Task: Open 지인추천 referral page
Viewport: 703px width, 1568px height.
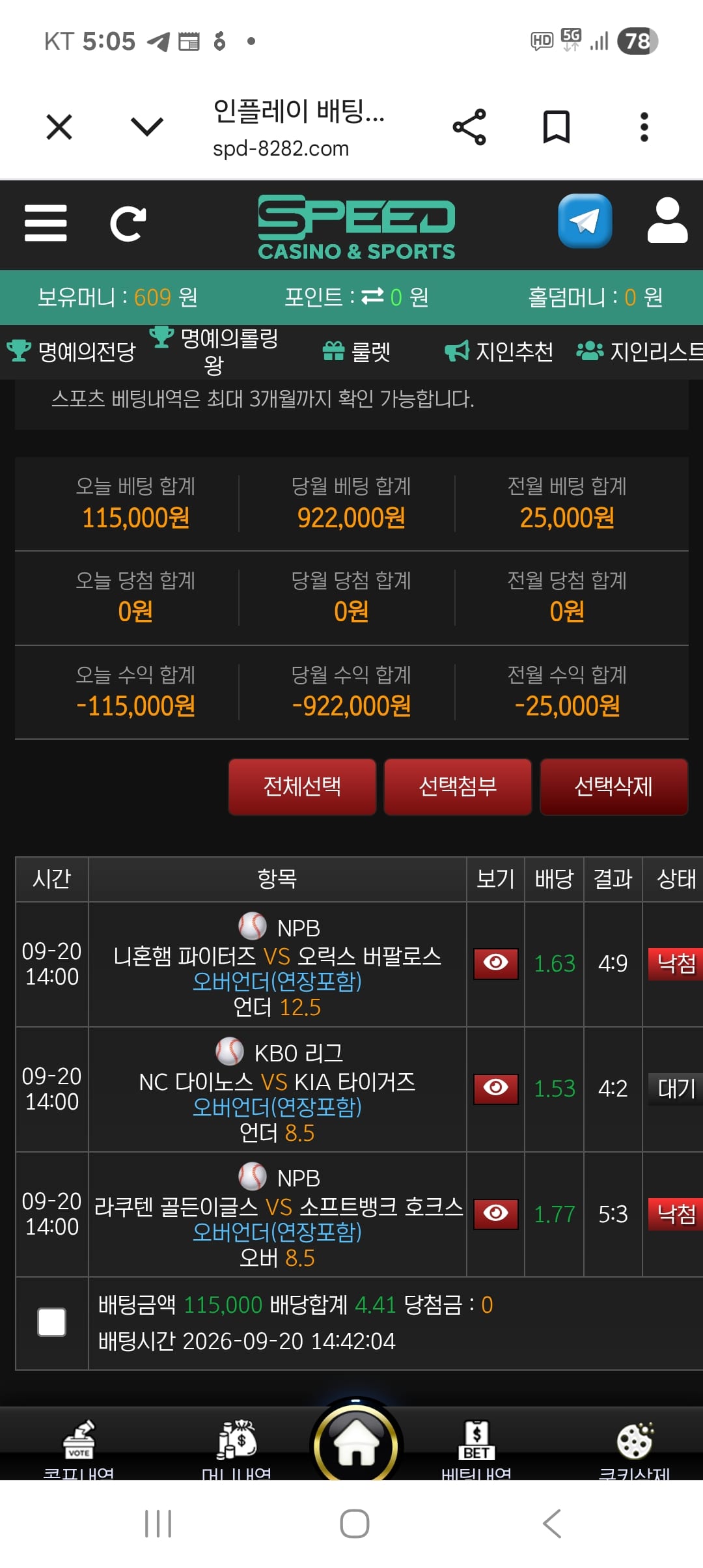Action: pos(499,352)
